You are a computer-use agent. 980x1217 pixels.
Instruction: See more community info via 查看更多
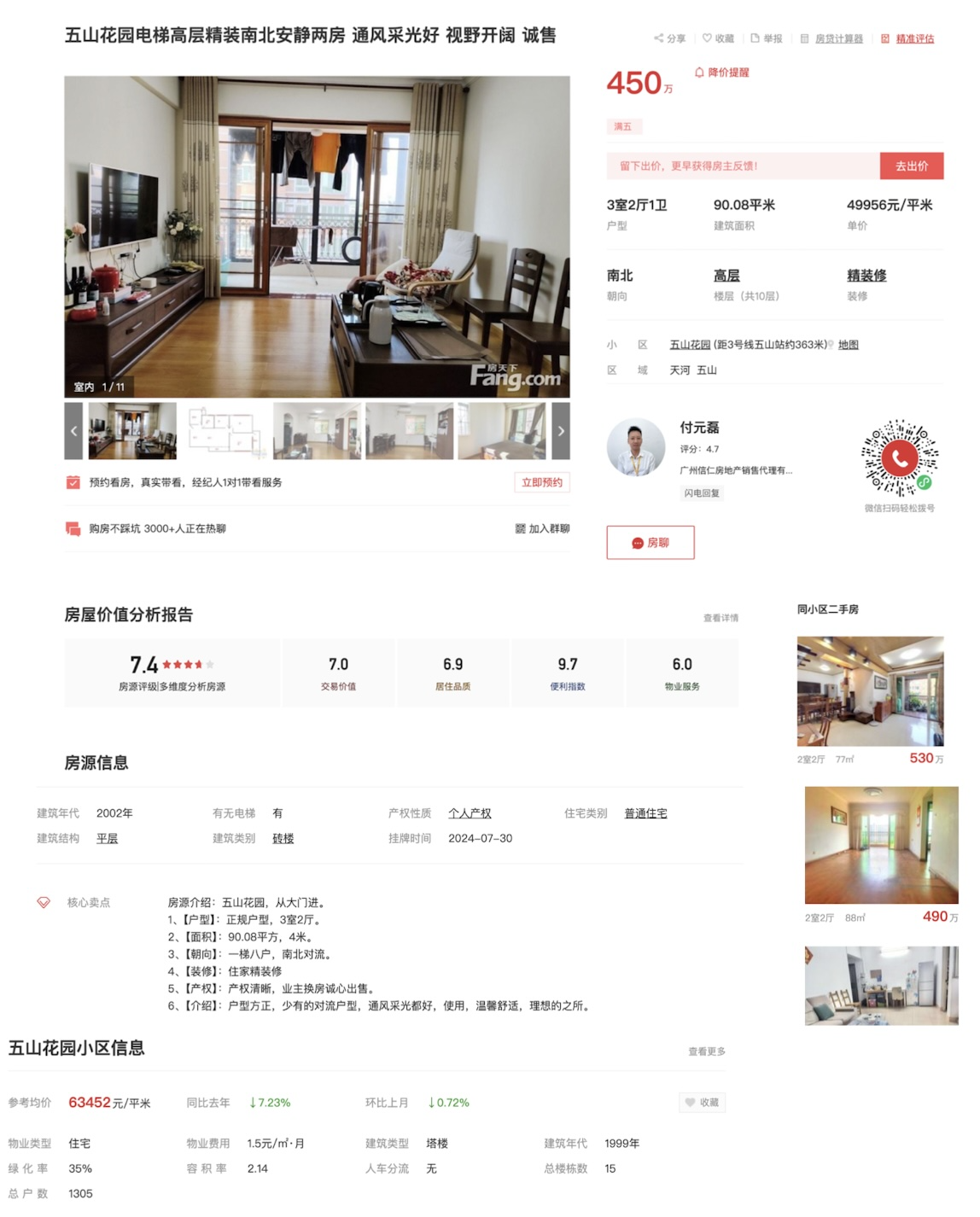(707, 1051)
